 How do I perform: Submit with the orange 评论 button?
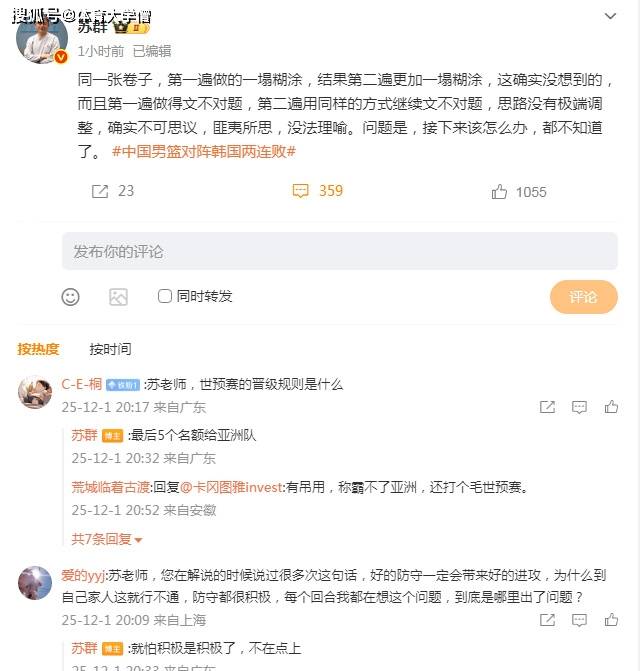583,296
